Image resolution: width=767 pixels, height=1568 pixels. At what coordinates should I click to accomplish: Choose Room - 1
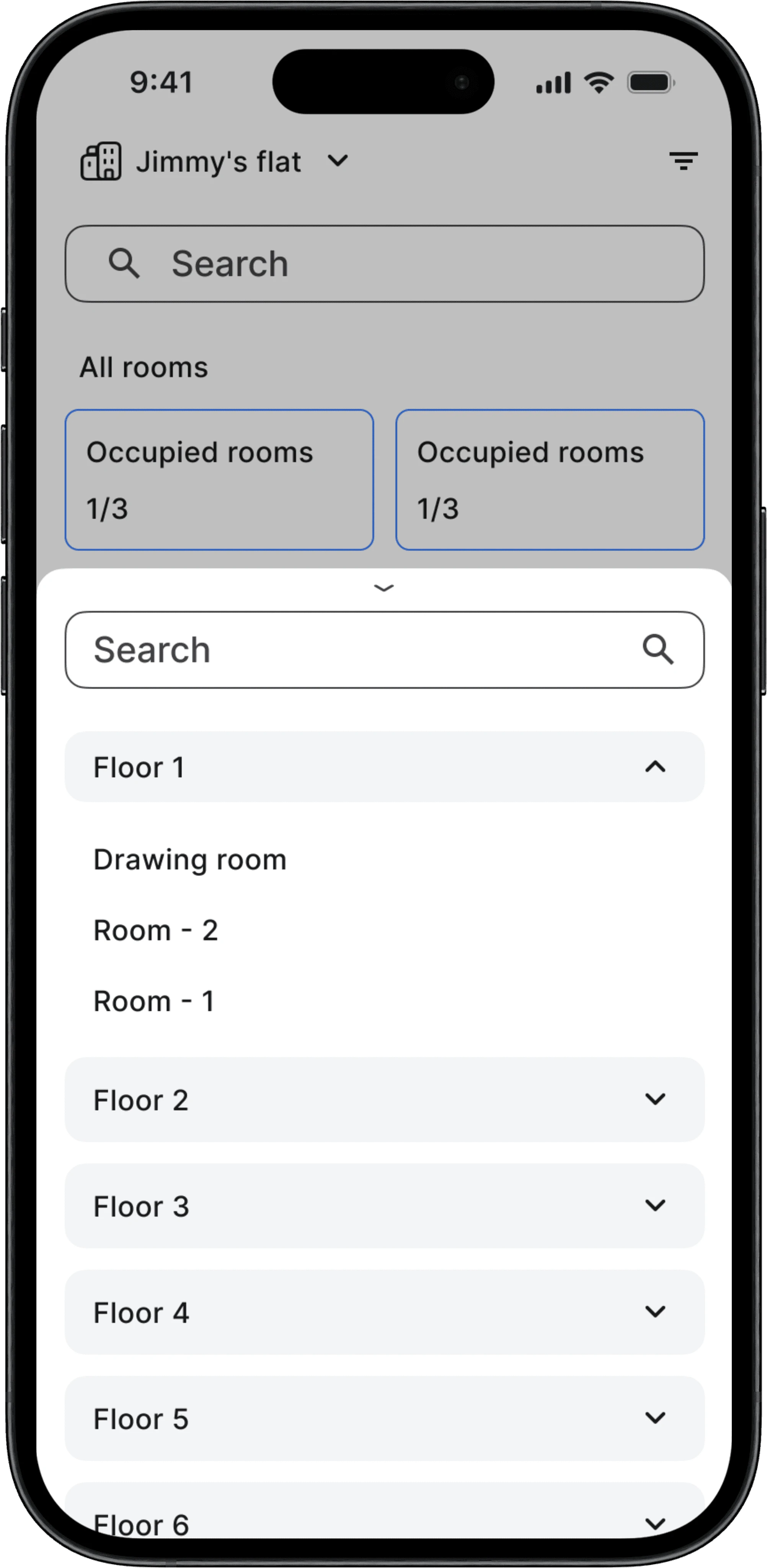154,1001
